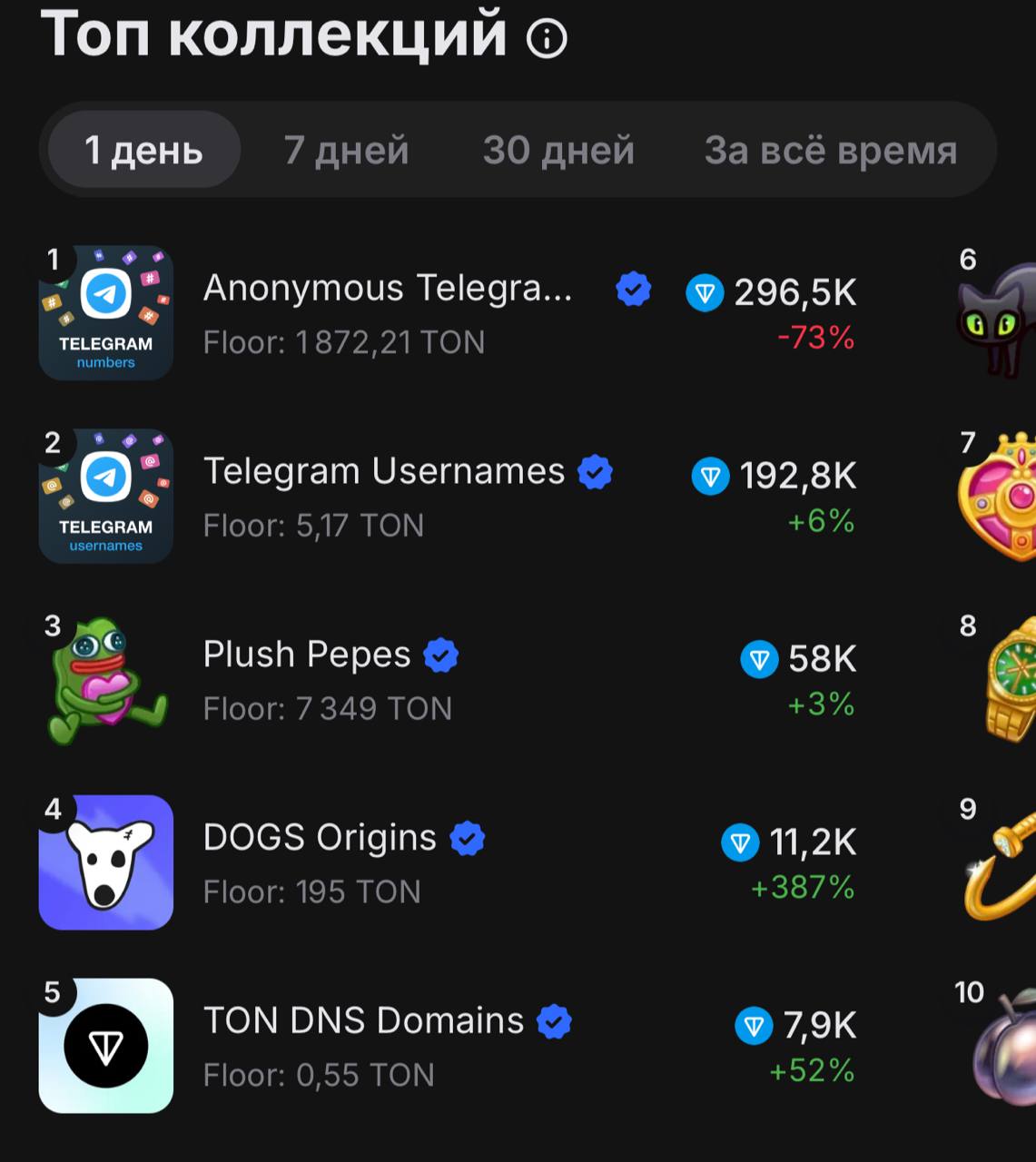The height and width of the screenshot is (1162, 1036).
Task: Show За всё время rankings
Action: pos(831,150)
